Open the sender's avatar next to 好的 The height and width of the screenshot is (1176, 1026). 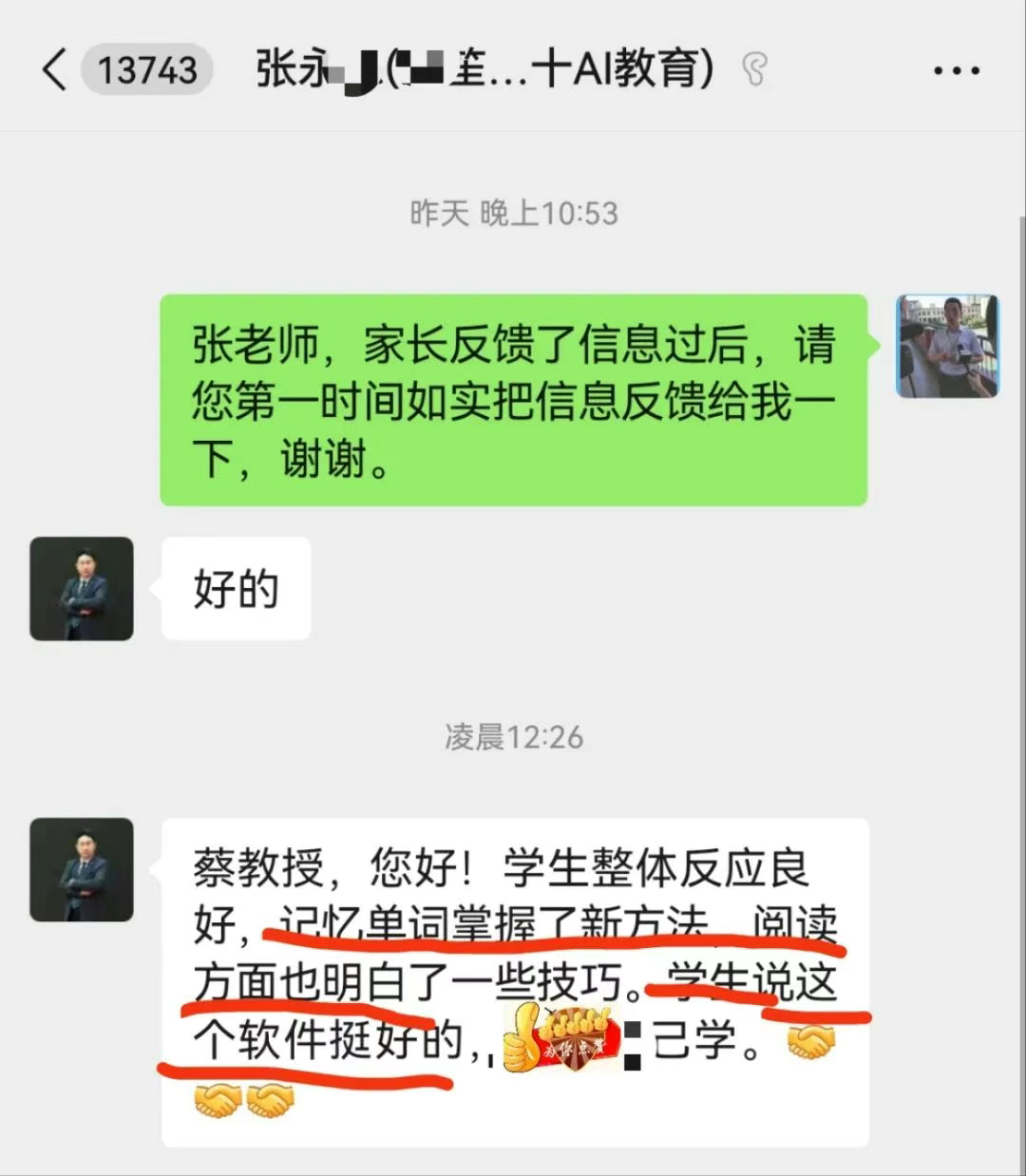(x=82, y=589)
